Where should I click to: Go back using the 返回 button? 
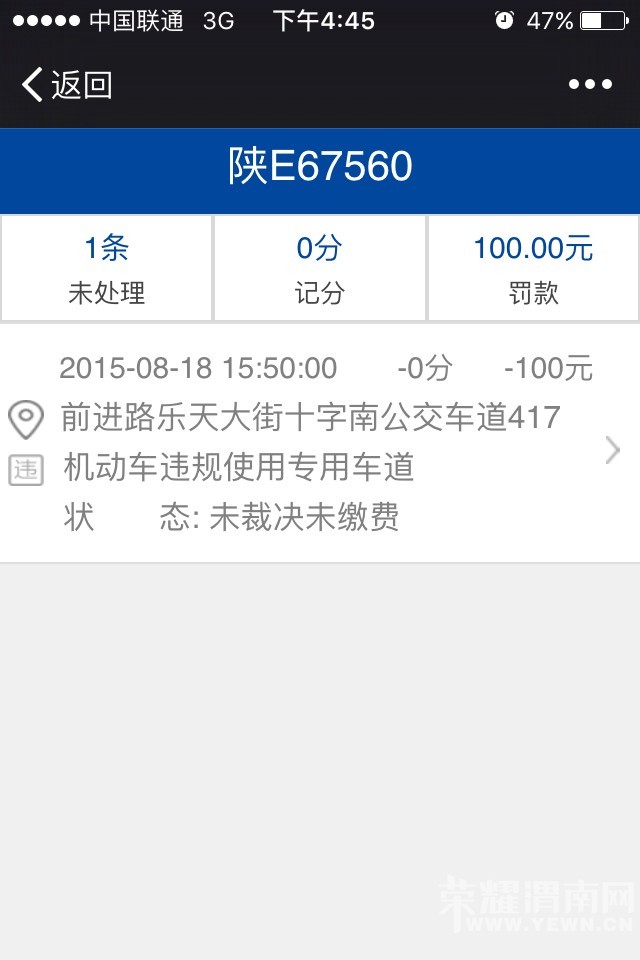pos(67,85)
